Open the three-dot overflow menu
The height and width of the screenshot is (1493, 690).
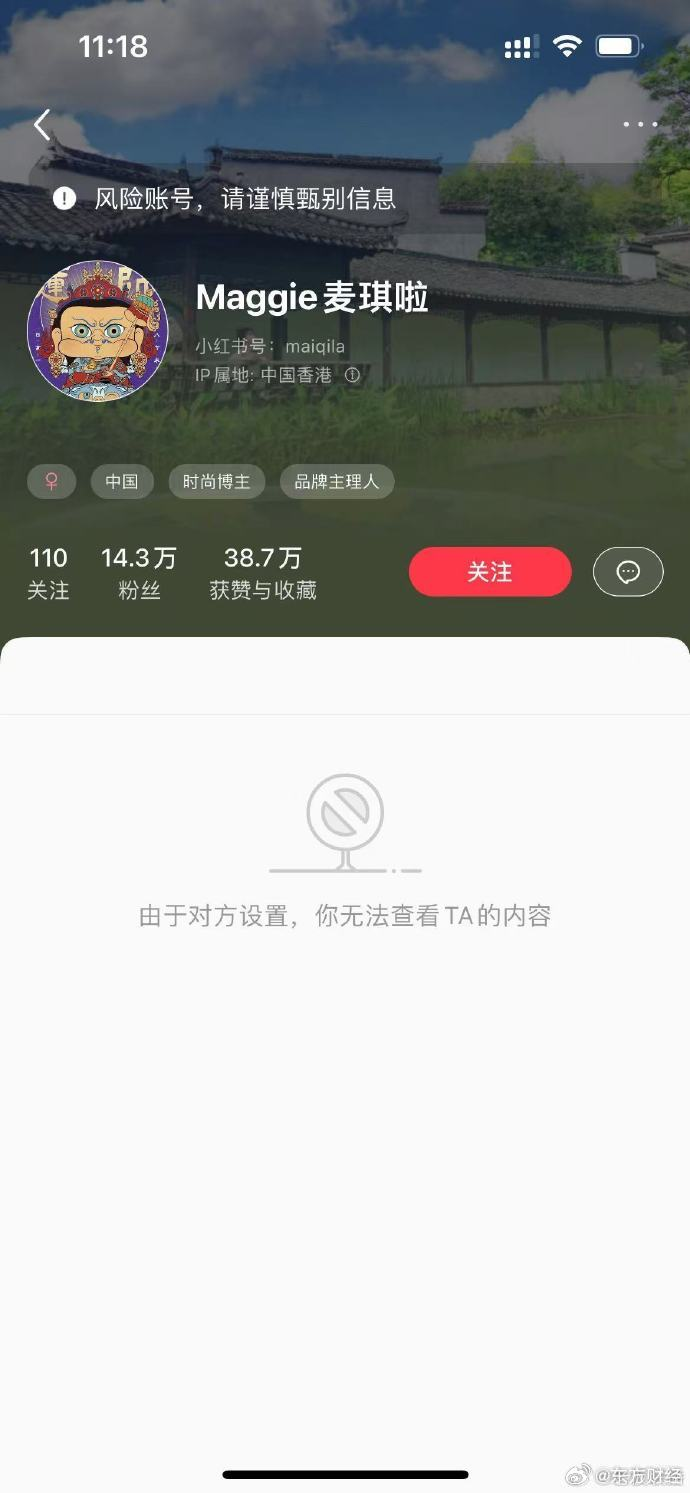(640, 125)
